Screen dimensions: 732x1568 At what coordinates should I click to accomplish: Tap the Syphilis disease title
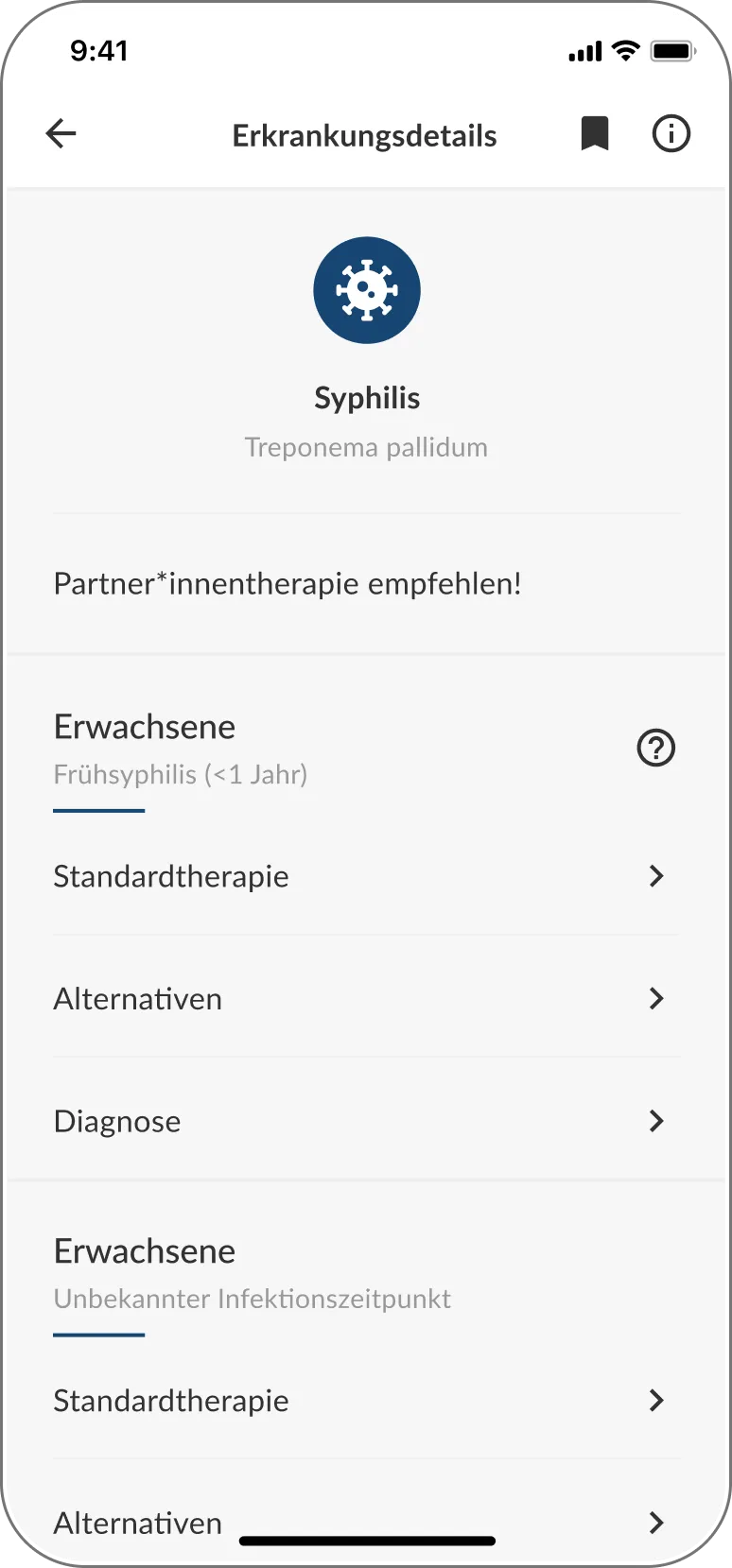(367, 398)
